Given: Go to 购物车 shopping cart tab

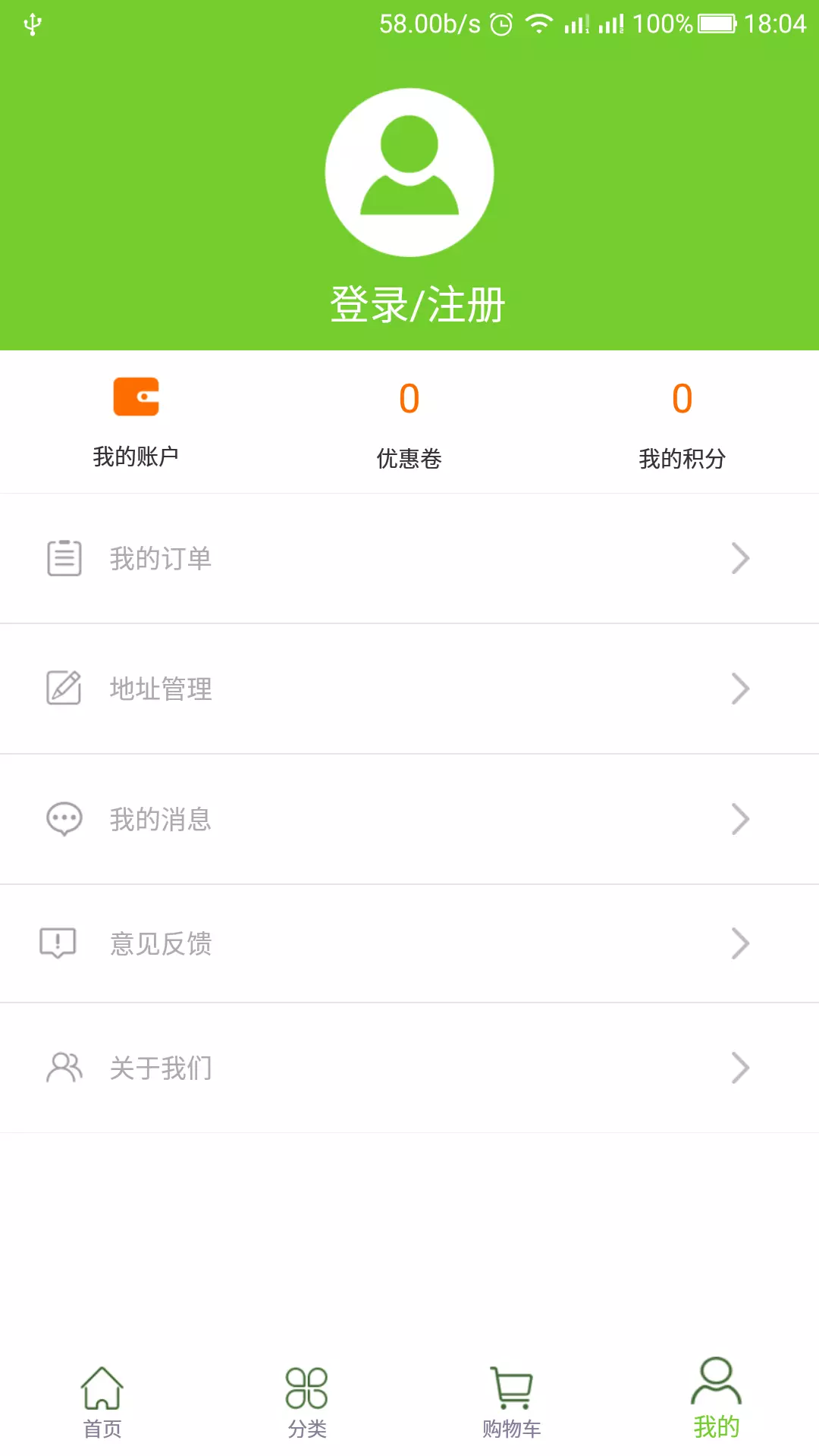Looking at the screenshot, I should [512, 1403].
